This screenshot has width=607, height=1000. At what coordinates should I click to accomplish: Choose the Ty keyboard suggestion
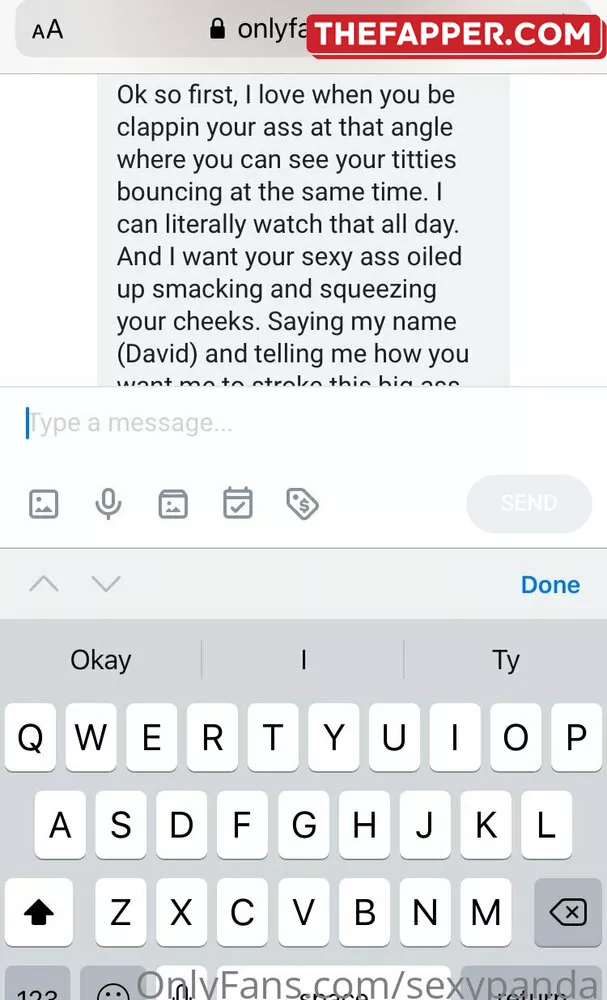point(506,660)
